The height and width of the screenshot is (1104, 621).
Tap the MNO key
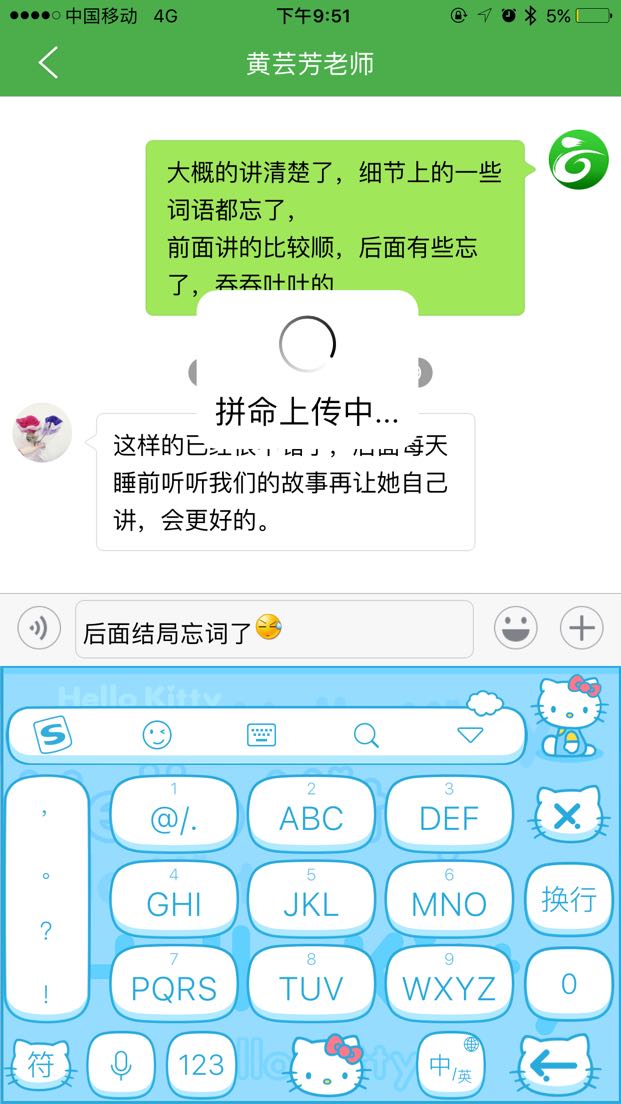[449, 898]
